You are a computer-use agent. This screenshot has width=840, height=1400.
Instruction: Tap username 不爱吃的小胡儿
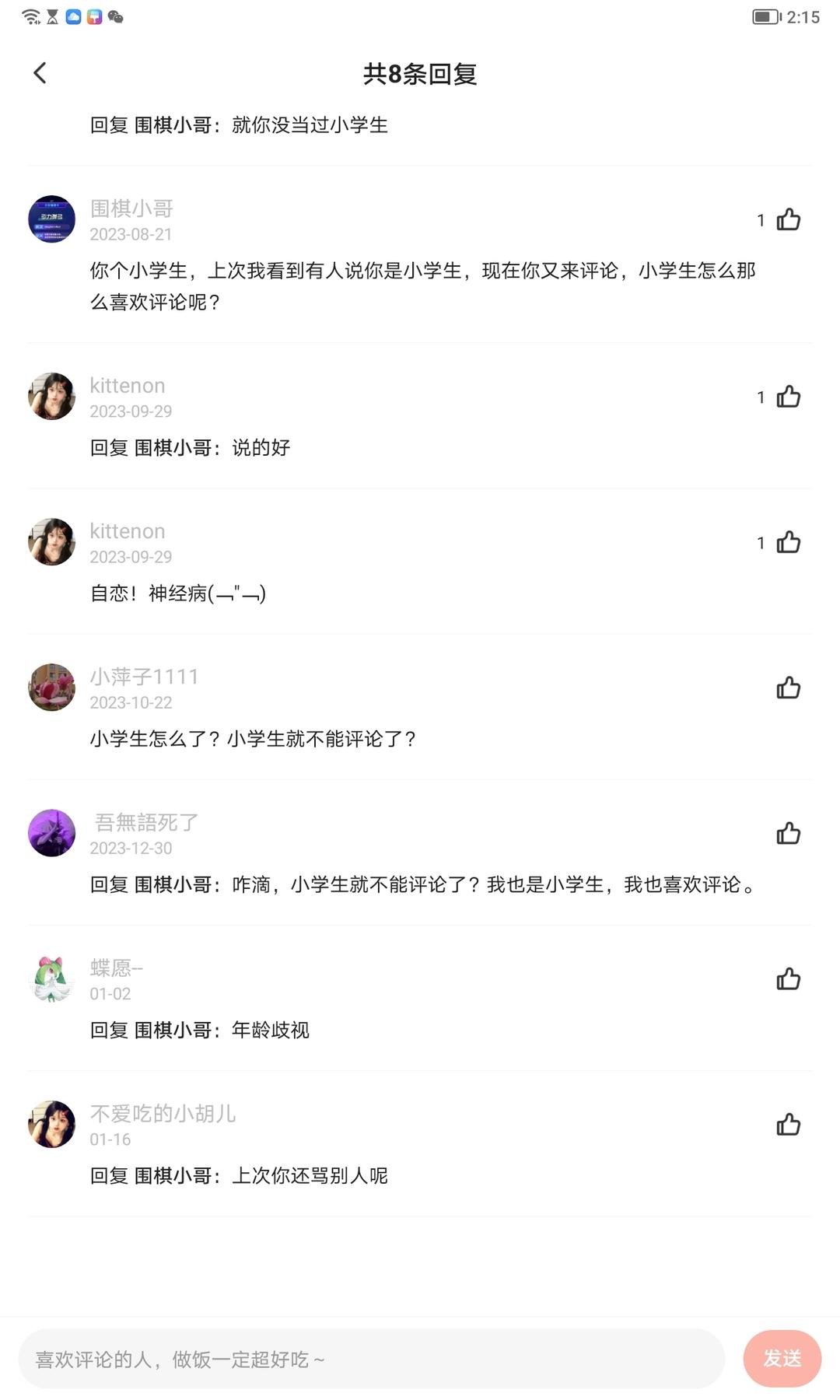pyautogui.click(x=163, y=1113)
